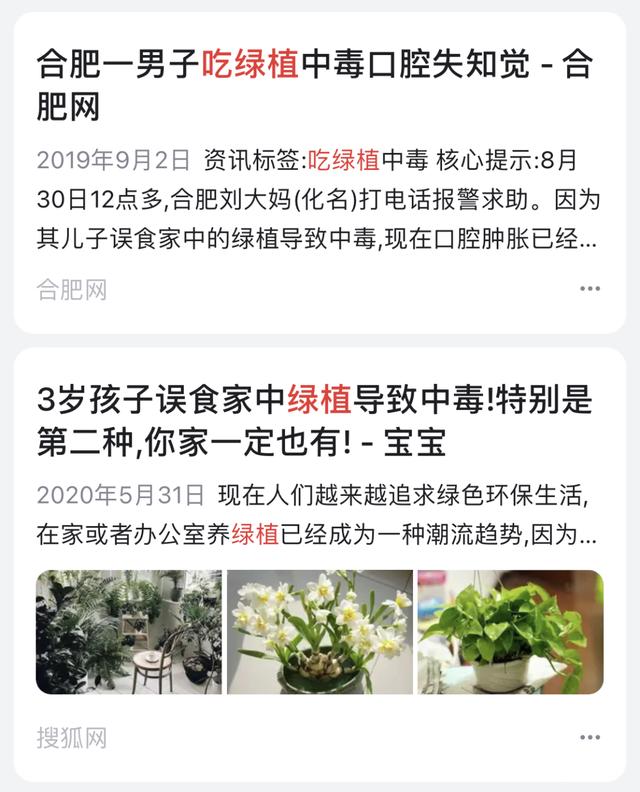Open the 3岁孩子误食家中绿植 search result
Viewport: 640px width, 792px height.
[x=314, y=420]
